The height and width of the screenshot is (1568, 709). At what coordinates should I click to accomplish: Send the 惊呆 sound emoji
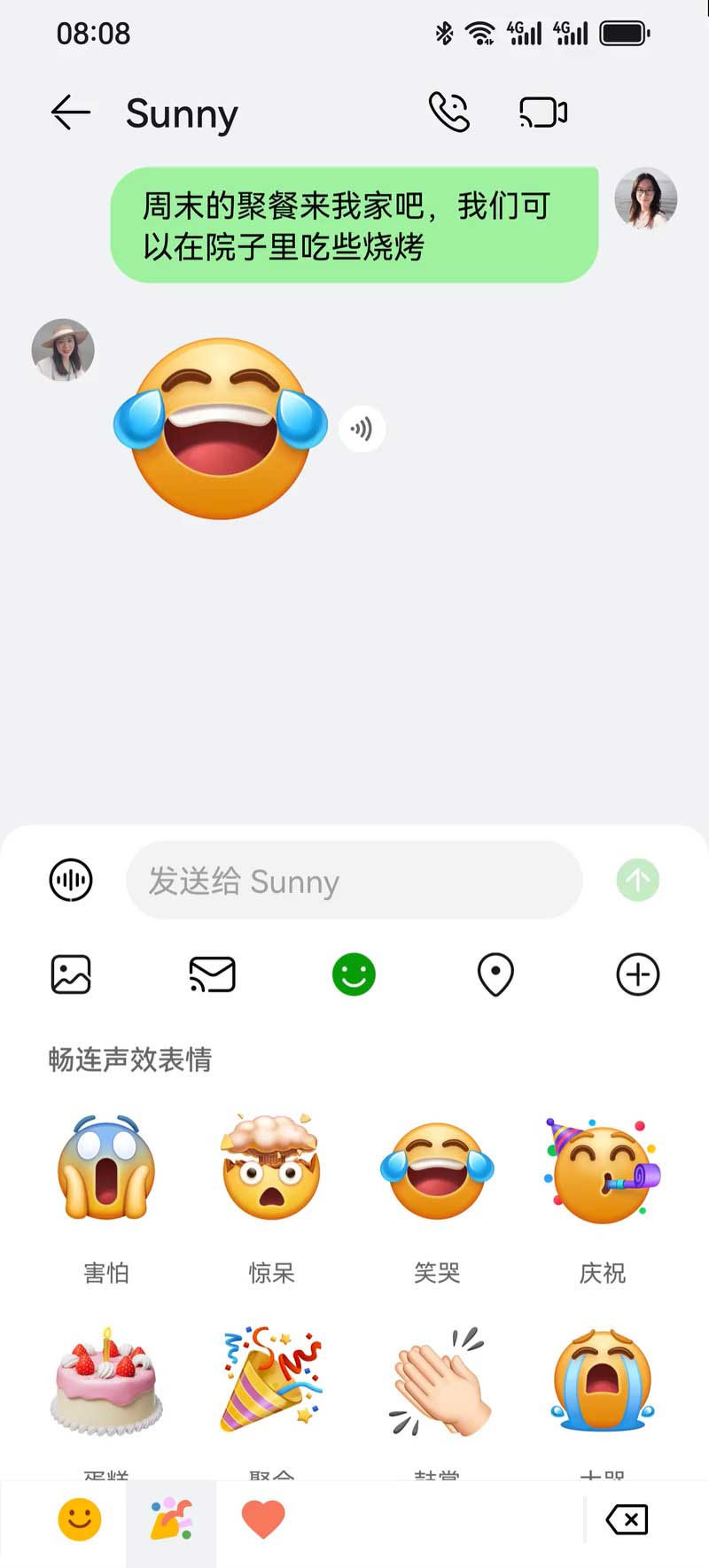pyautogui.click(x=271, y=1169)
